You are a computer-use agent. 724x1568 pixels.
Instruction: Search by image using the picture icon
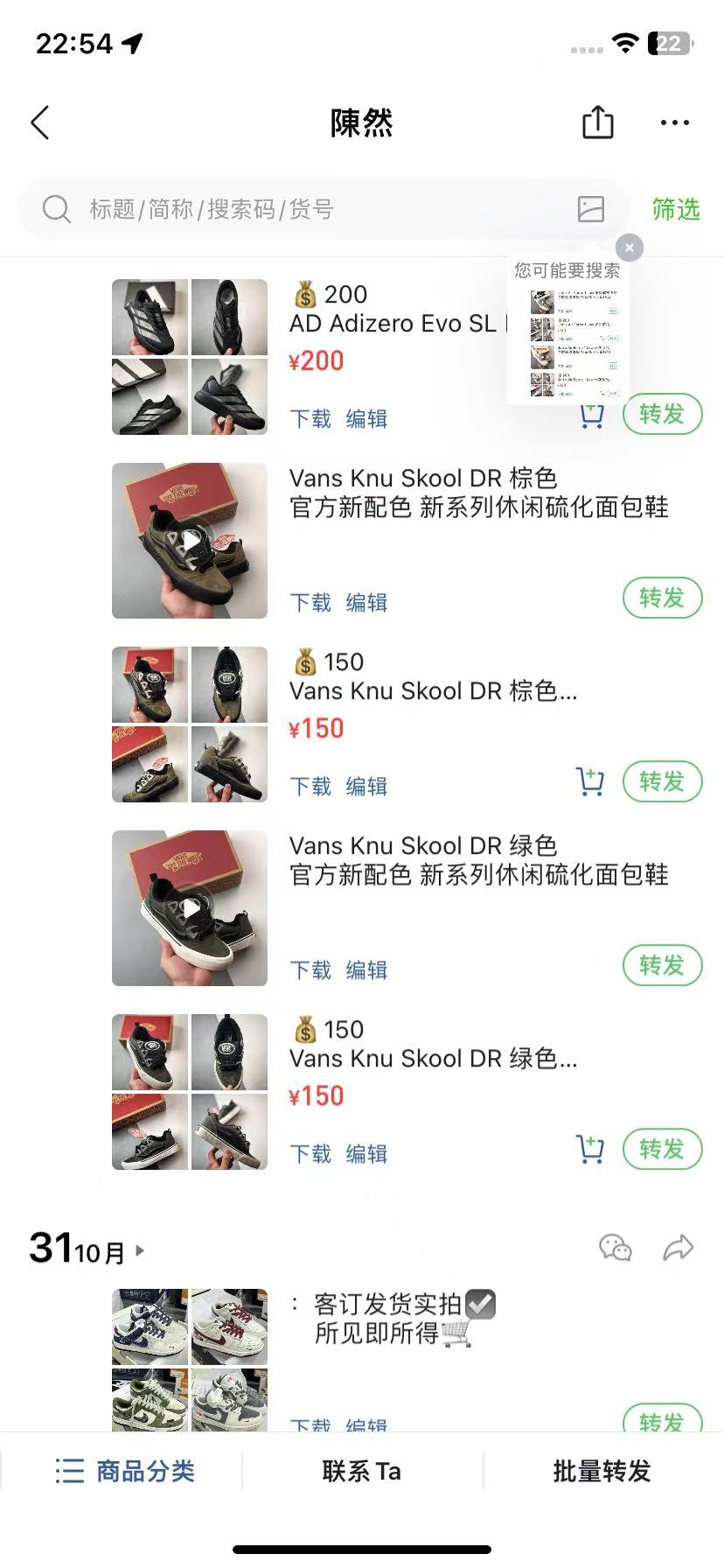click(x=591, y=209)
